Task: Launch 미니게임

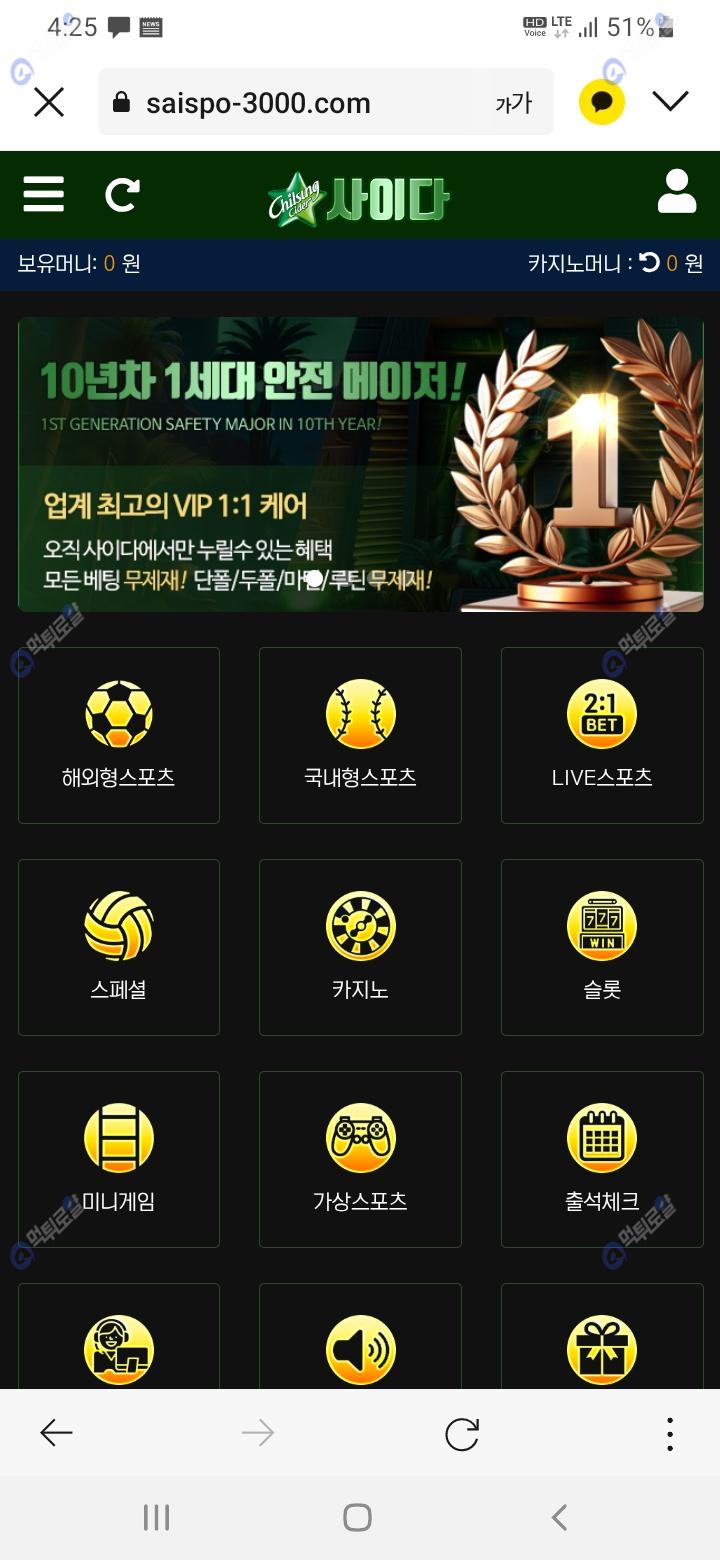Action: [x=119, y=1159]
